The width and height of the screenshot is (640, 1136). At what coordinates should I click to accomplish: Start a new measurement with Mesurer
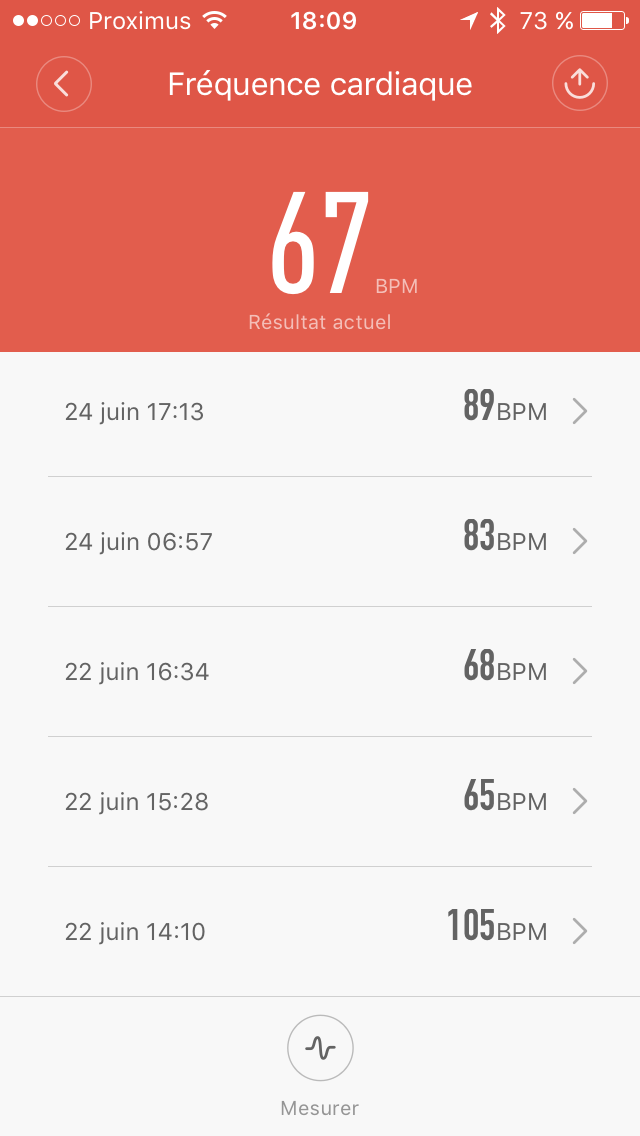(320, 1049)
